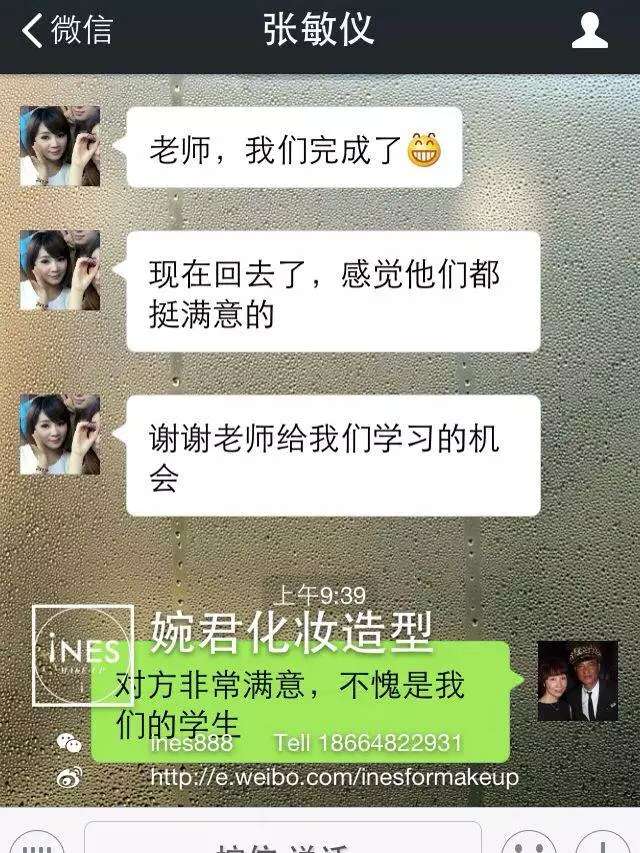640x853 pixels.
Task: Switch voice input to keyboard
Action: click(x=37, y=842)
